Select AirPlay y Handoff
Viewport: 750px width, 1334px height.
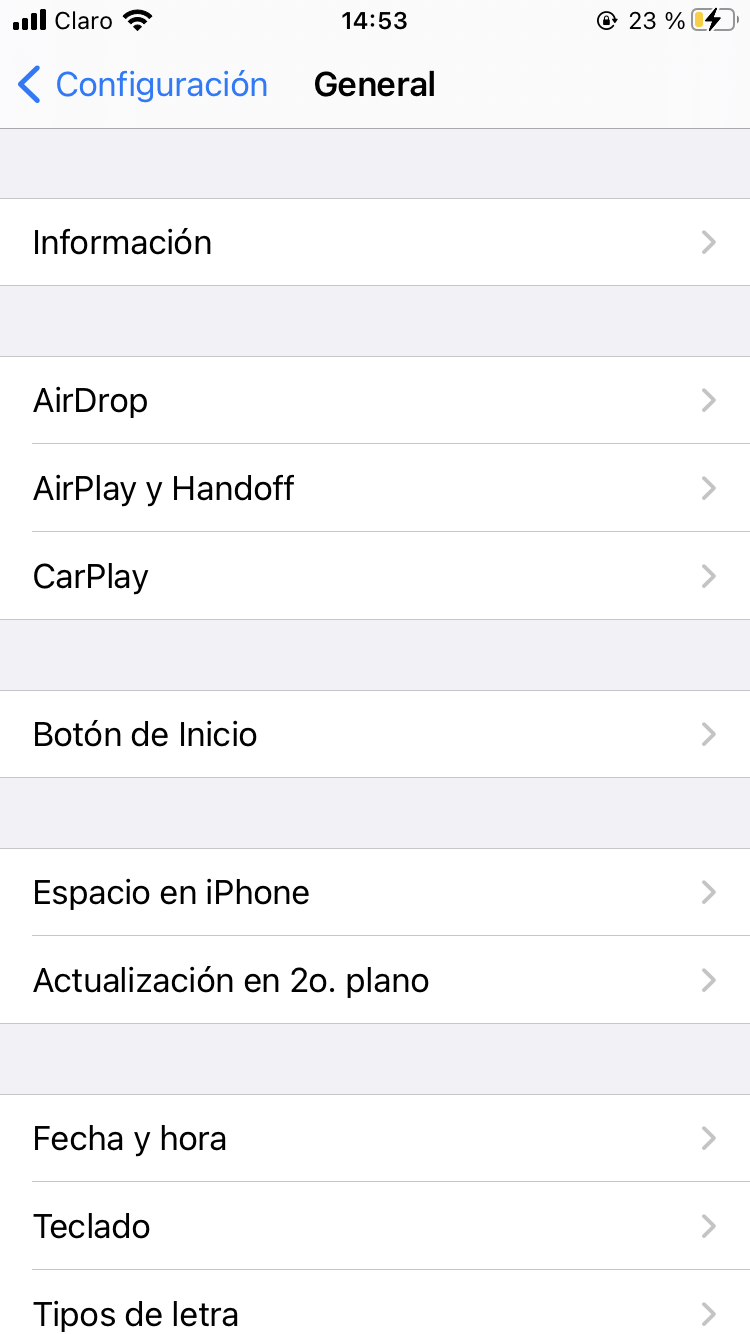[374, 489]
